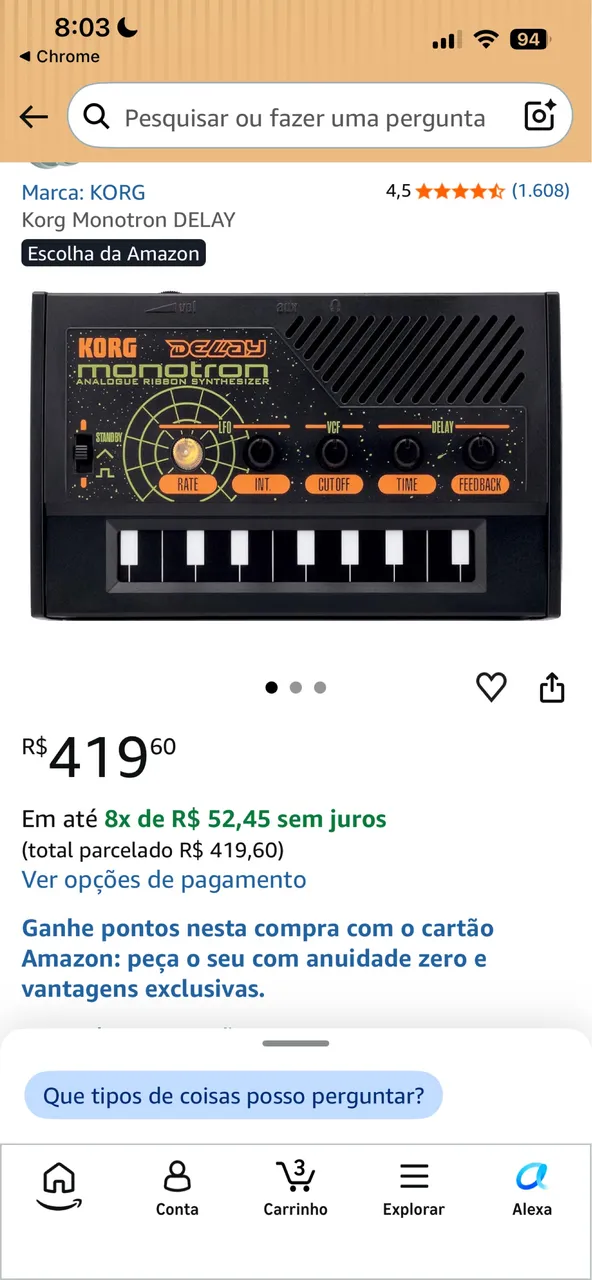The width and height of the screenshot is (592, 1280).
Task: Open the Carrinho tab
Action: pyautogui.click(x=295, y=1188)
